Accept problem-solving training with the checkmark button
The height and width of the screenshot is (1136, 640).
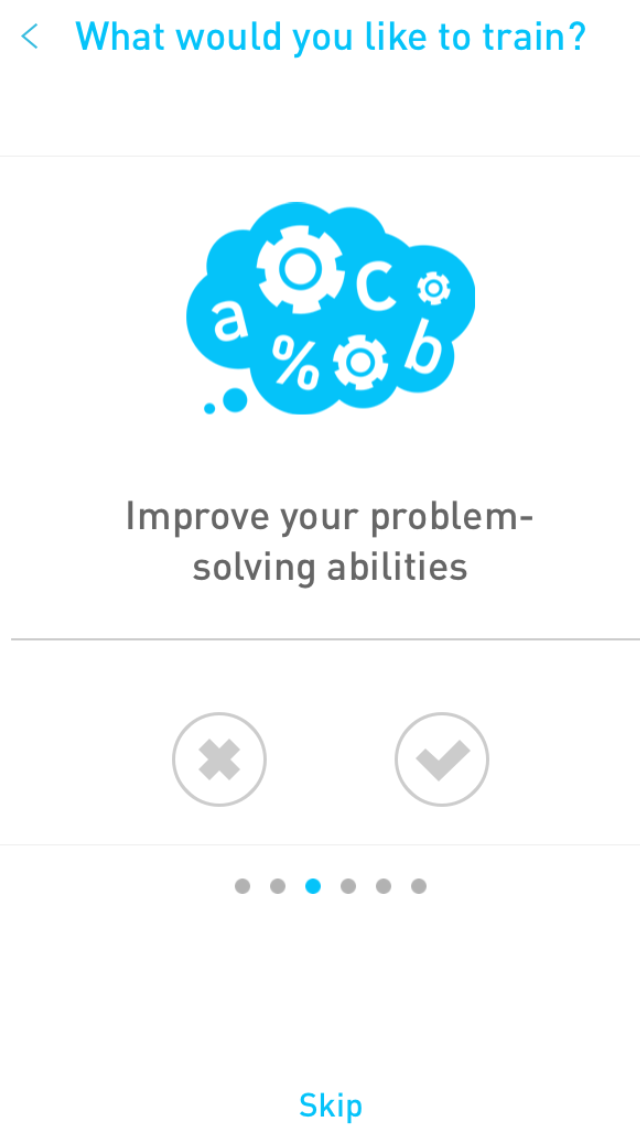[x=442, y=759]
